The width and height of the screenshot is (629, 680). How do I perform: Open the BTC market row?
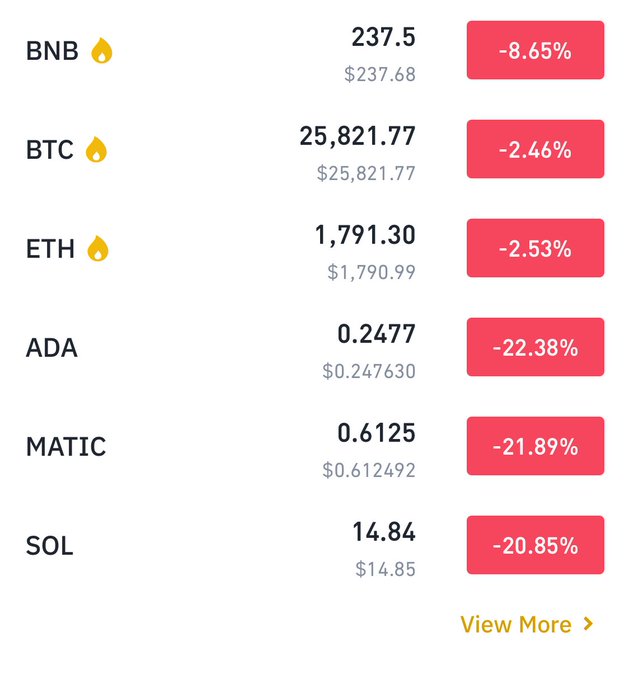pyautogui.click(x=50, y=150)
